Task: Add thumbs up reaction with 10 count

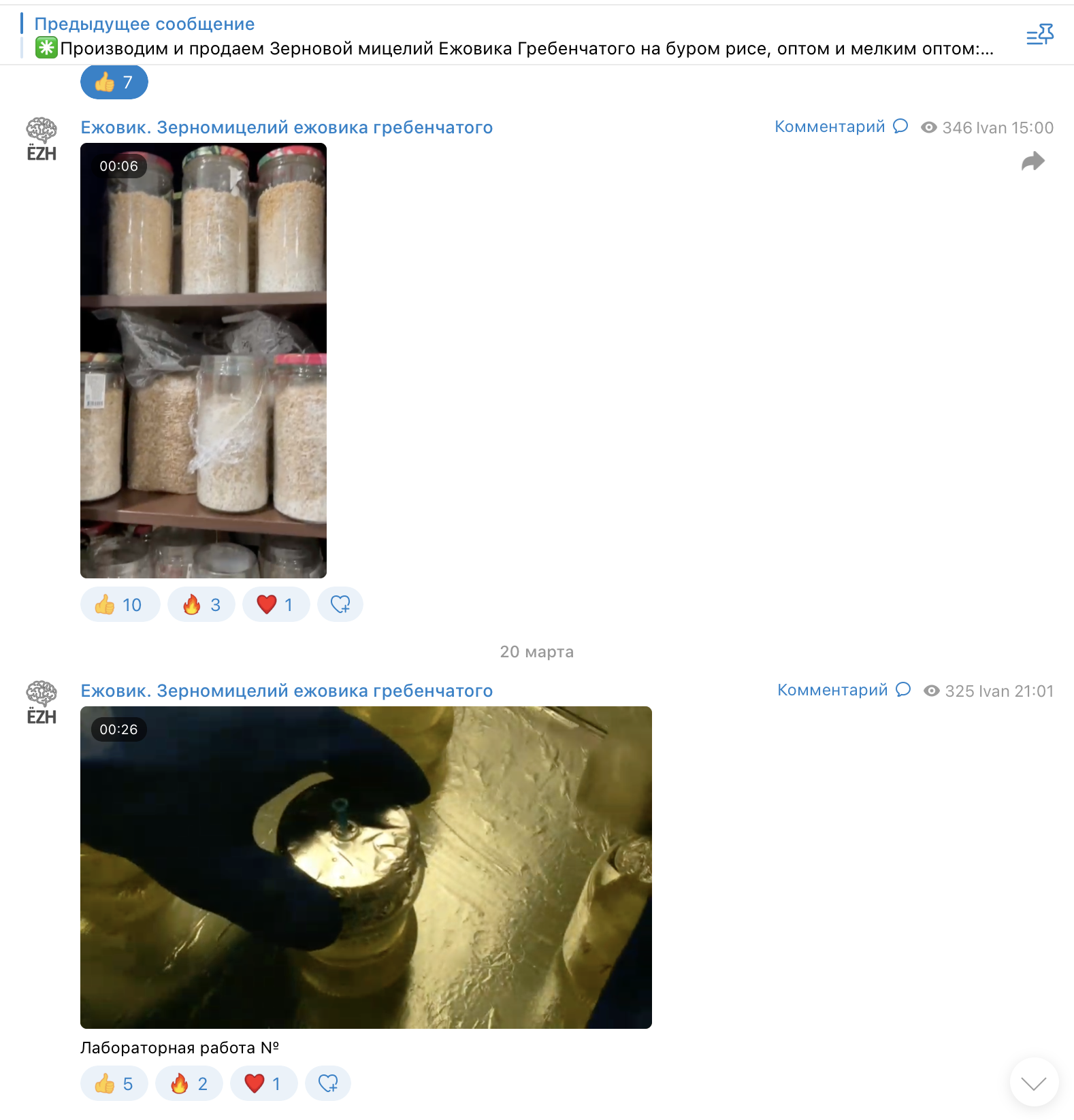Action: 119,605
